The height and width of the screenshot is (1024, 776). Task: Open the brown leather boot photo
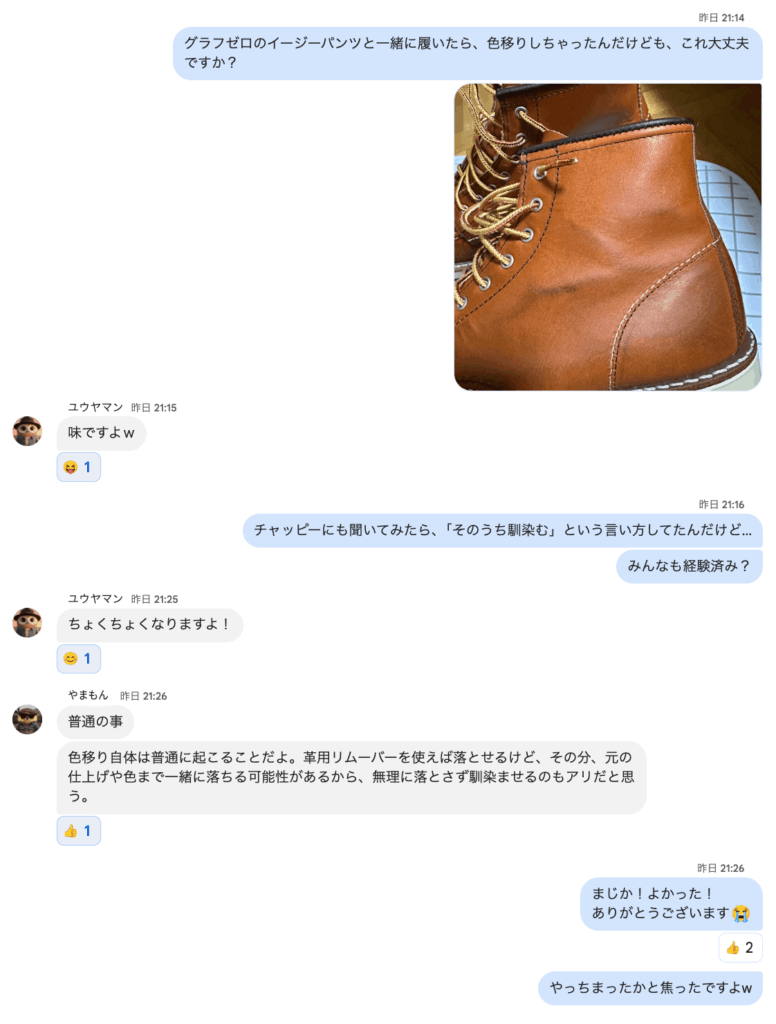click(607, 237)
